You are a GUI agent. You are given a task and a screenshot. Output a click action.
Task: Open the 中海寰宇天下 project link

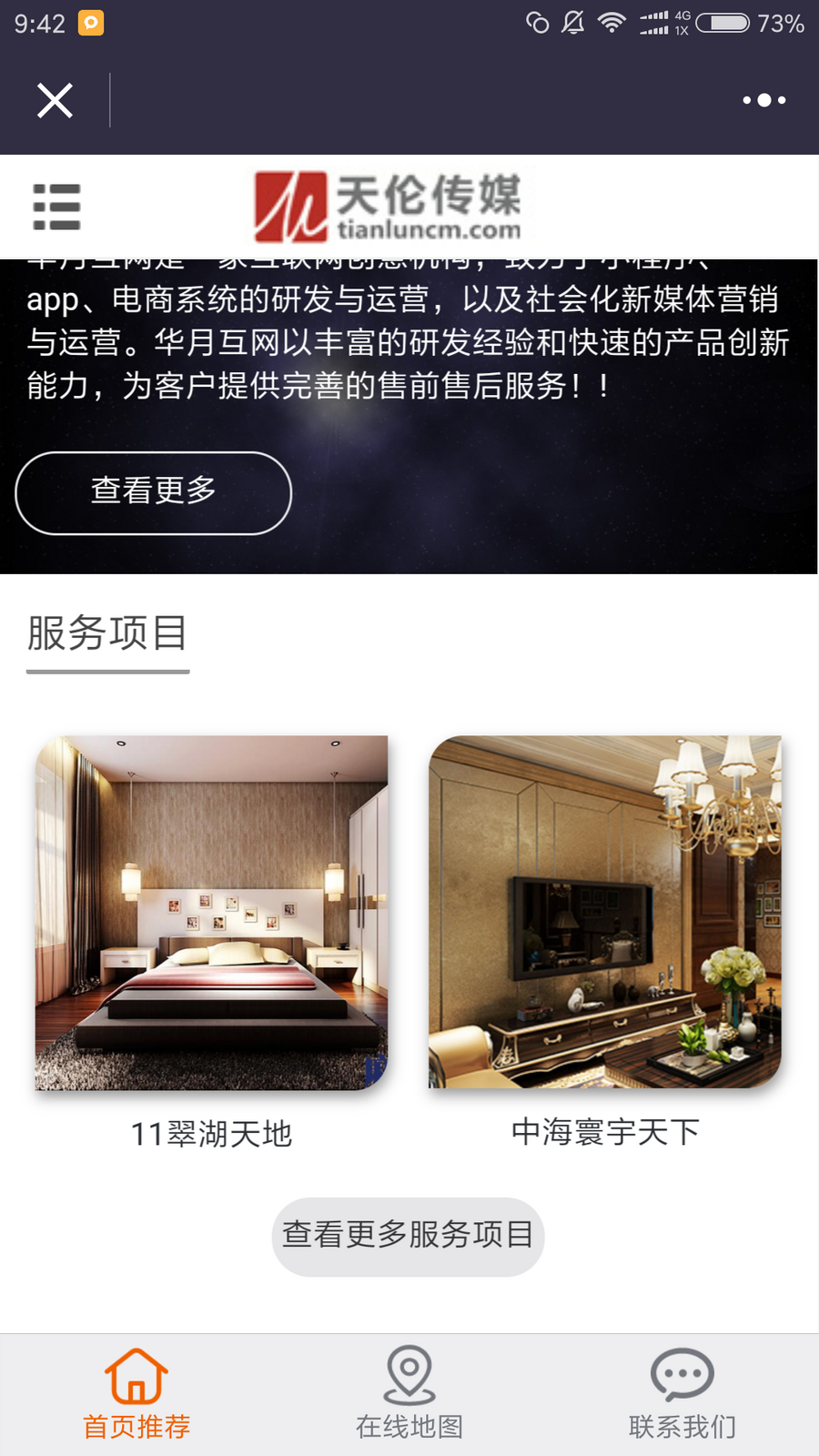click(605, 1131)
